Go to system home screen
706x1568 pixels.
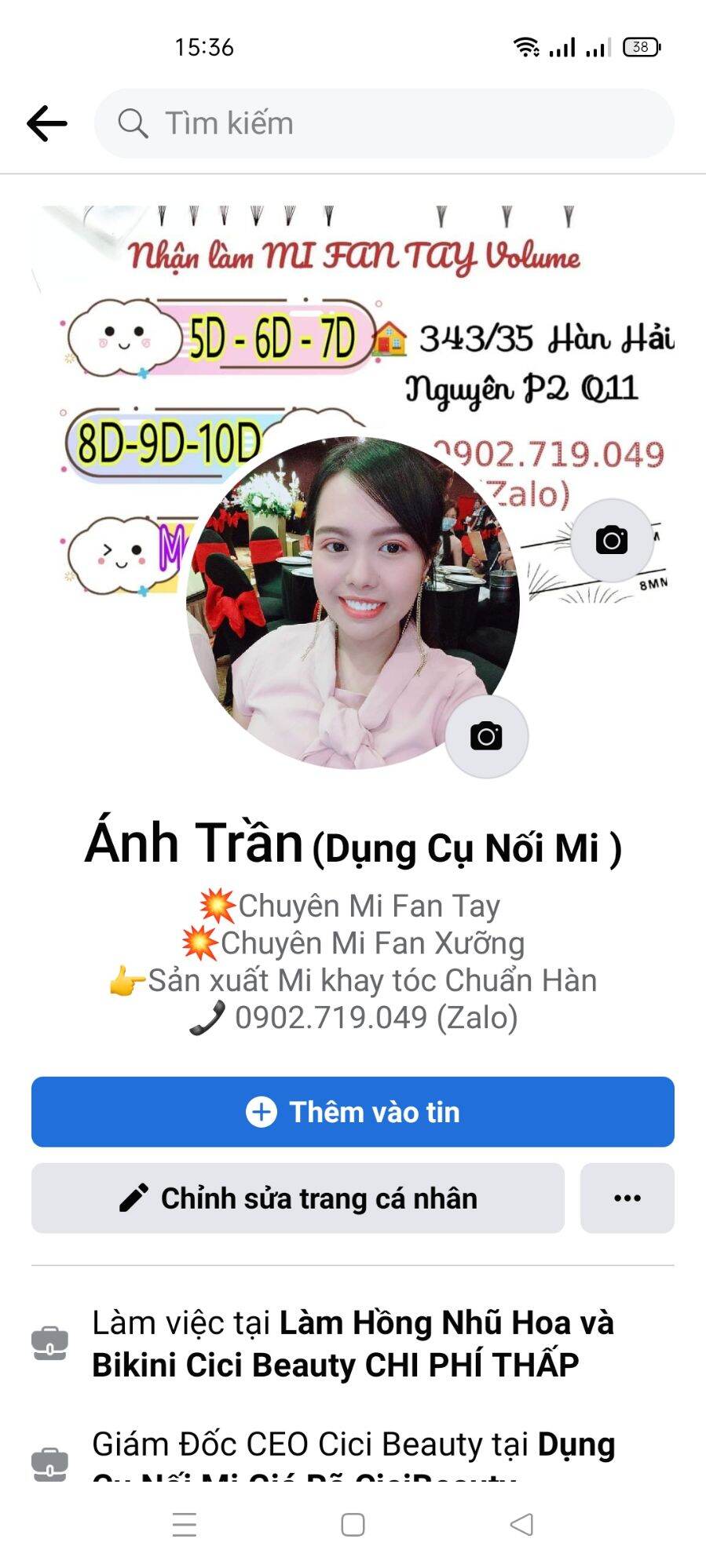tap(353, 1524)
